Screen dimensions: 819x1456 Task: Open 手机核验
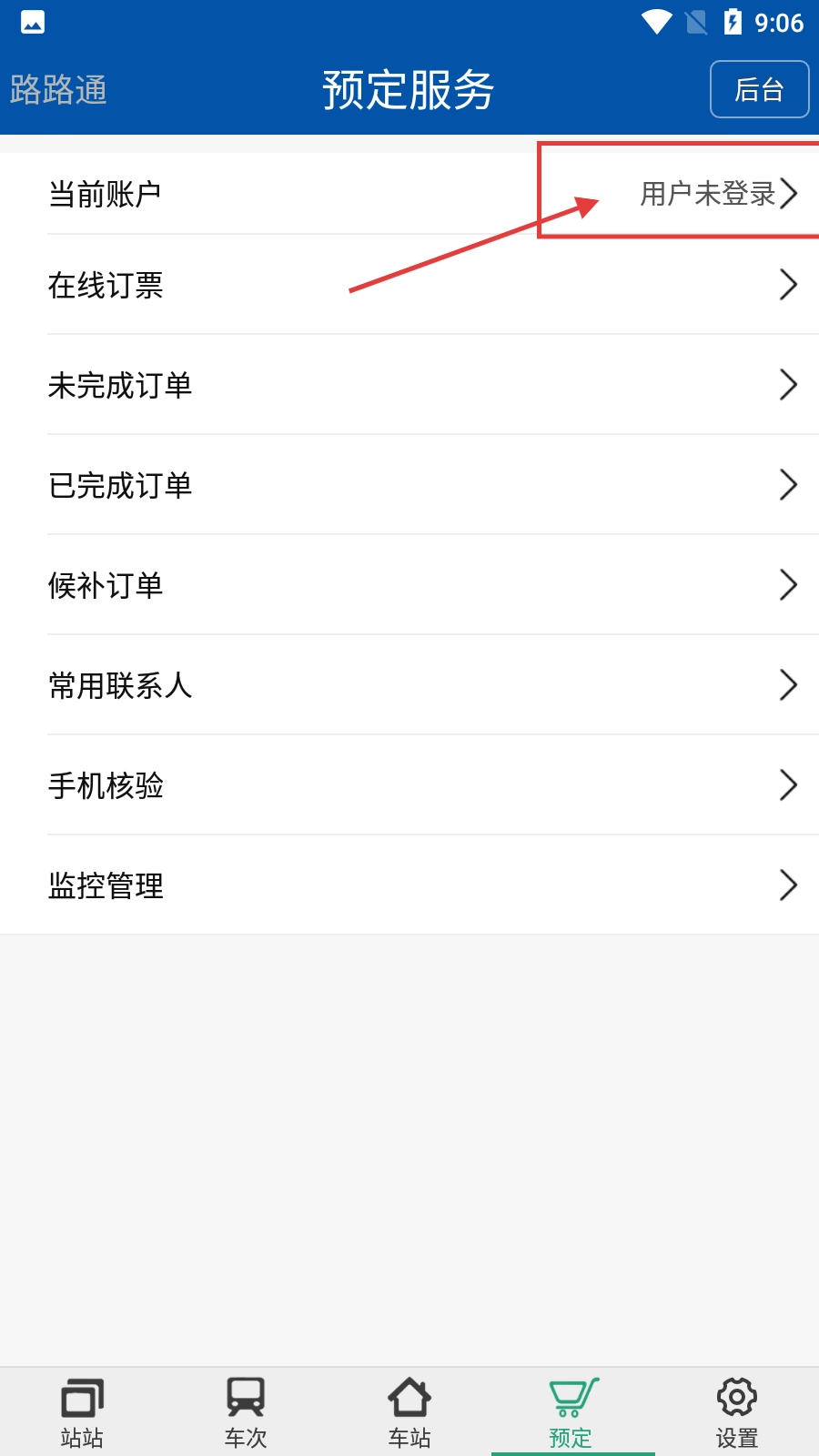click(x=409, y=785)
